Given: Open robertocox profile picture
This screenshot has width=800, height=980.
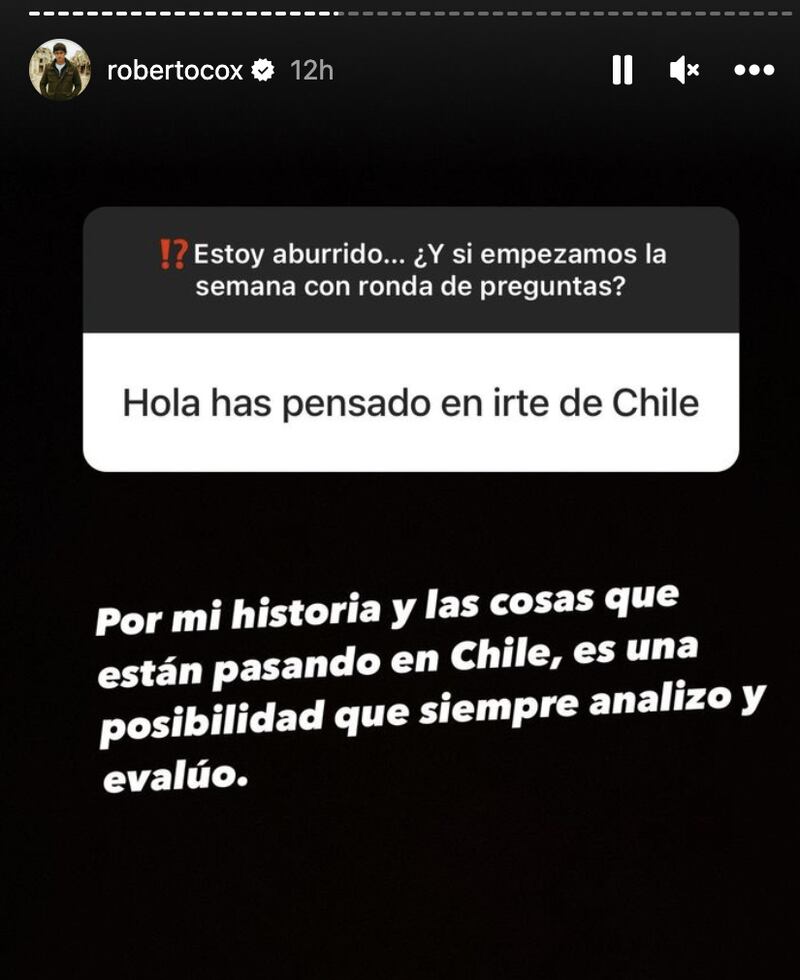Looking at the screenshot, I should 60,70.
